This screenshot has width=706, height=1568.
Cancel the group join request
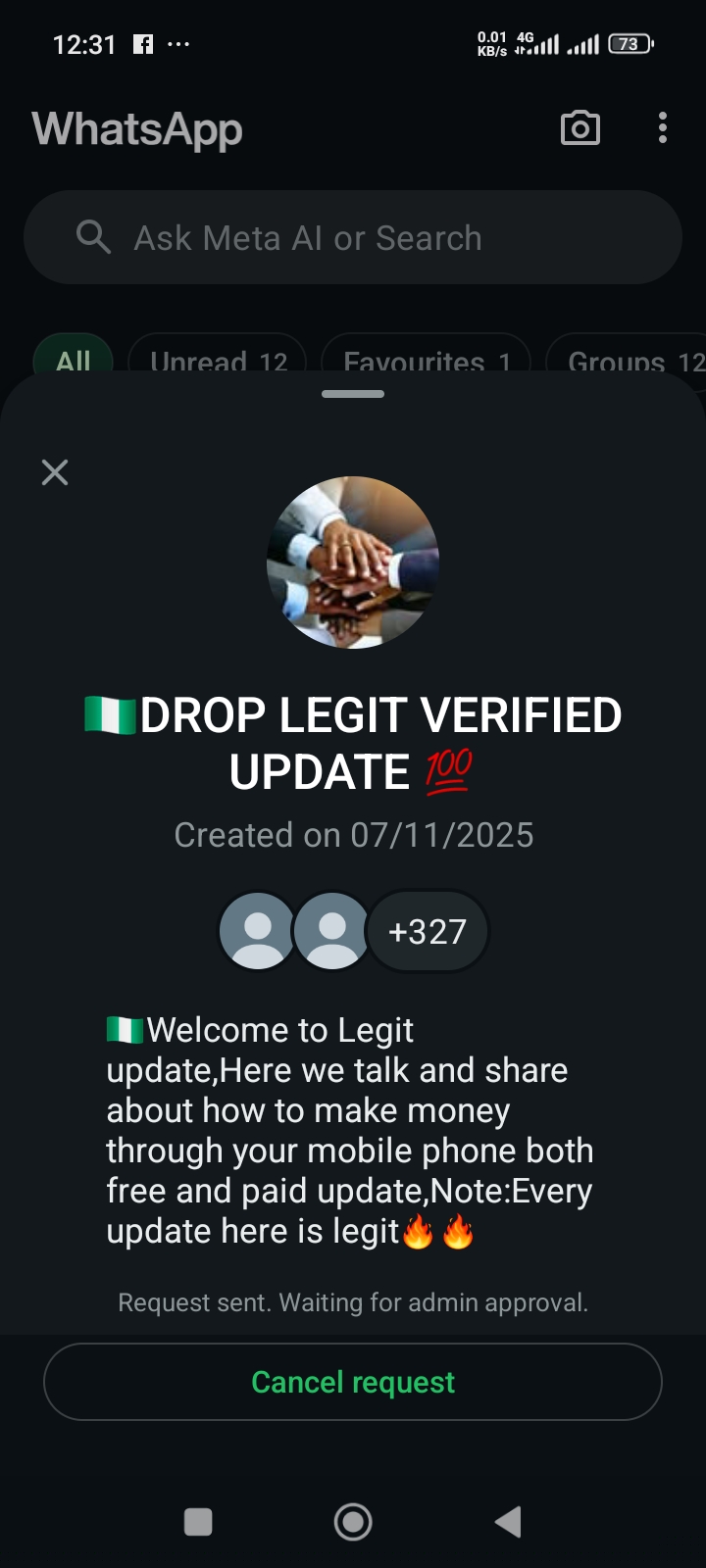coord(353,1382)
